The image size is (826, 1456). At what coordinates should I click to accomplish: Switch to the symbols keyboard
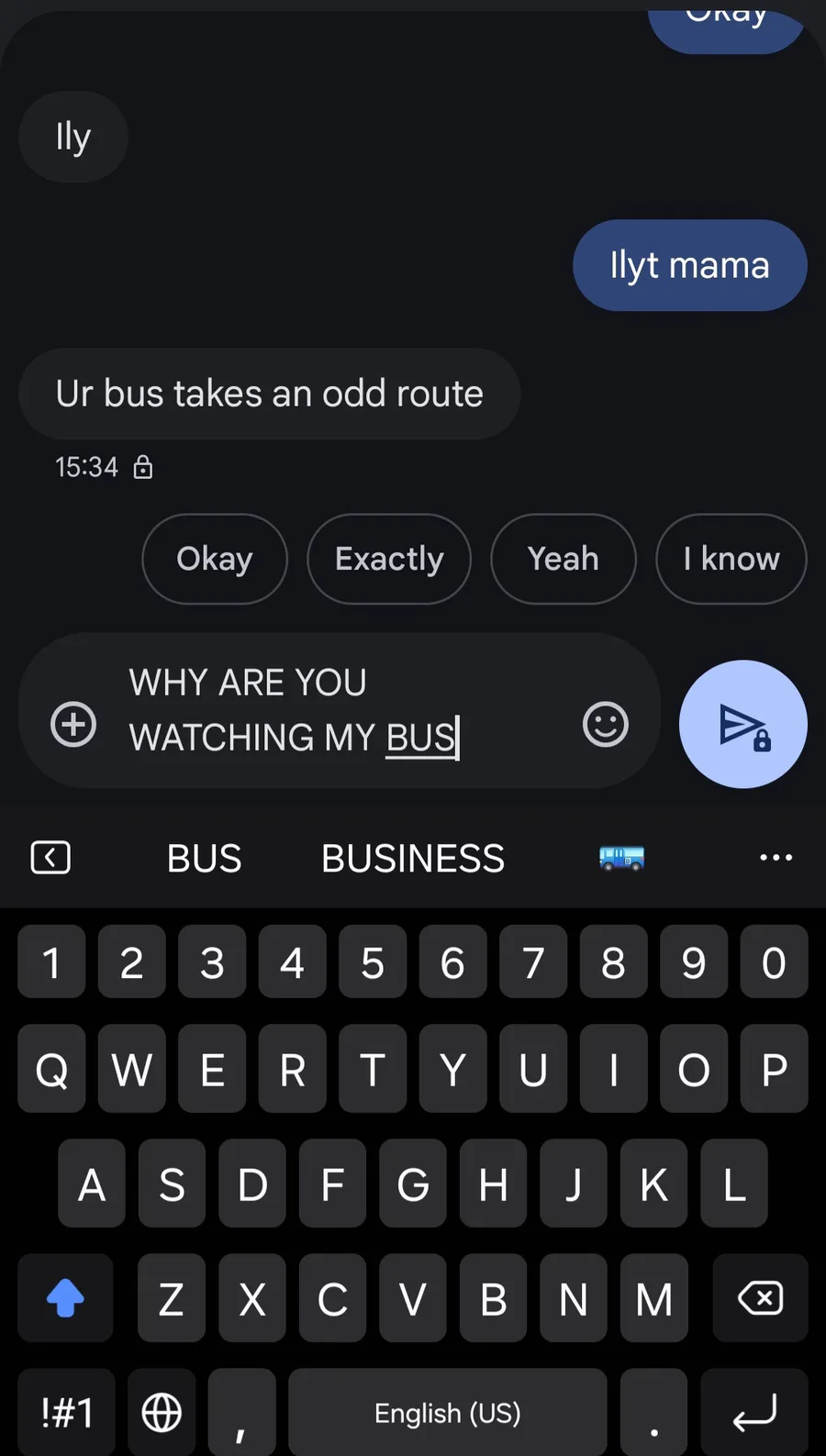tap(67, 1412)
